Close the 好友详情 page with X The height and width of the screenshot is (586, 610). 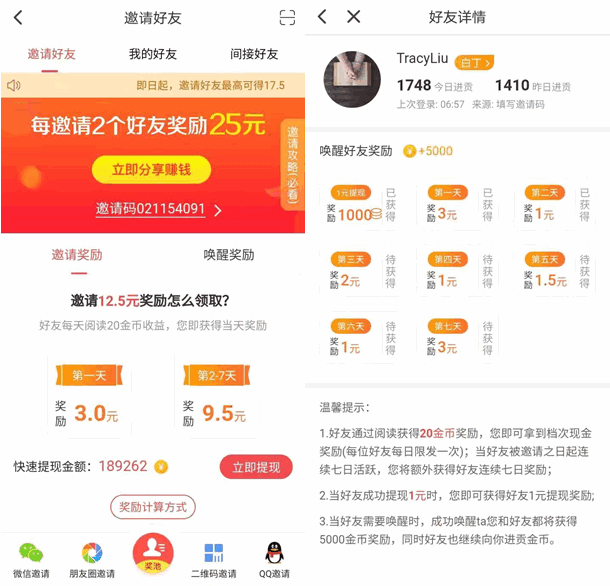tap(353, 17)
